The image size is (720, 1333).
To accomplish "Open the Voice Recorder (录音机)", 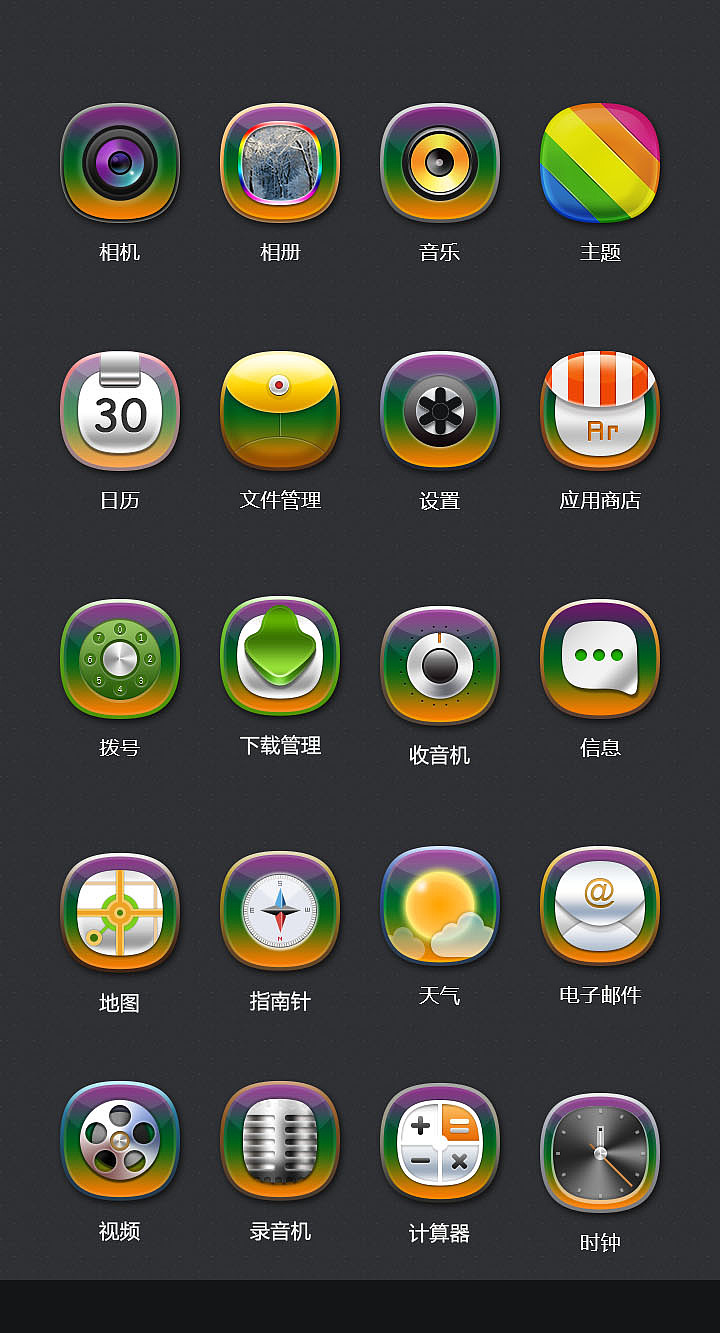I will [280, 1145].
